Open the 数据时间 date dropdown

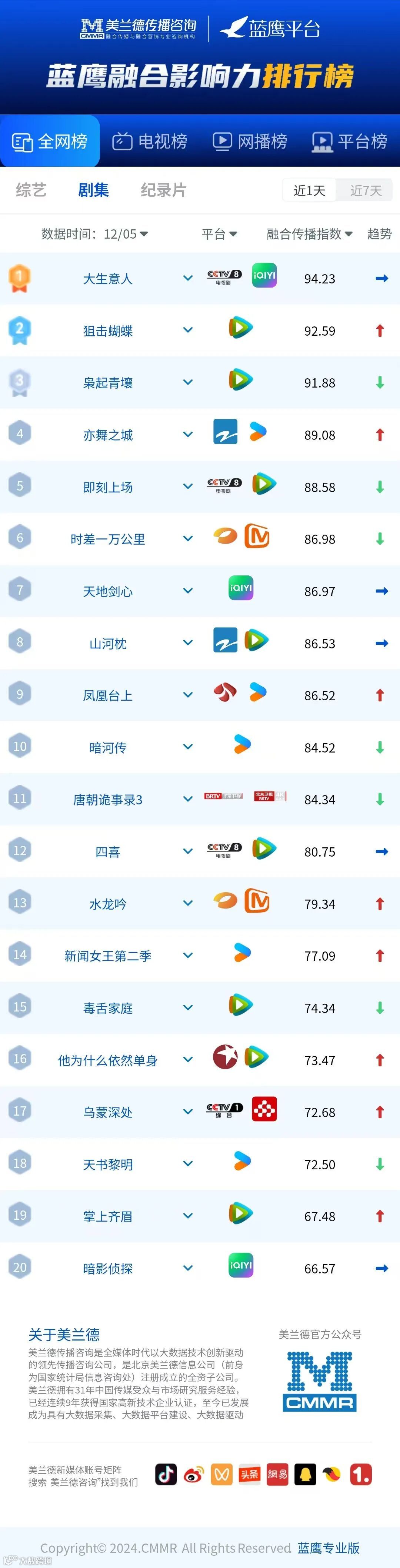[95, 234]
